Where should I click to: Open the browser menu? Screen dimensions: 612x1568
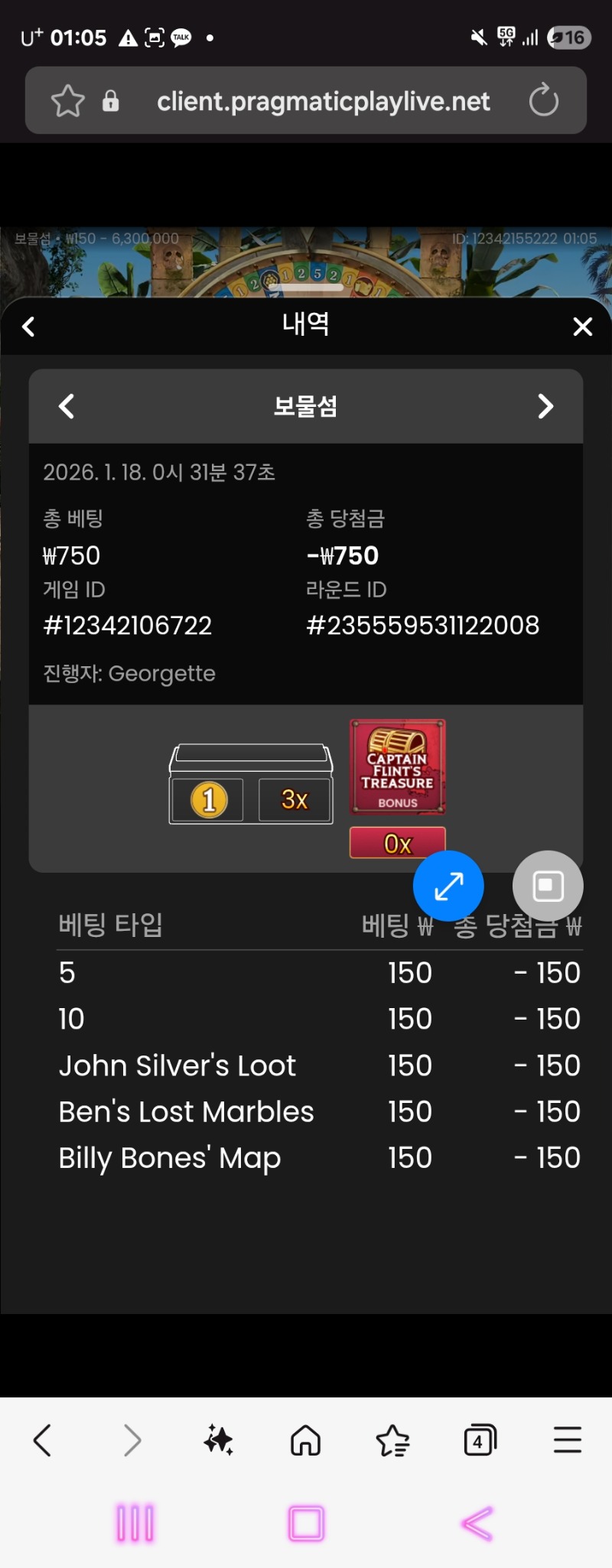(x=567, y=1440)
